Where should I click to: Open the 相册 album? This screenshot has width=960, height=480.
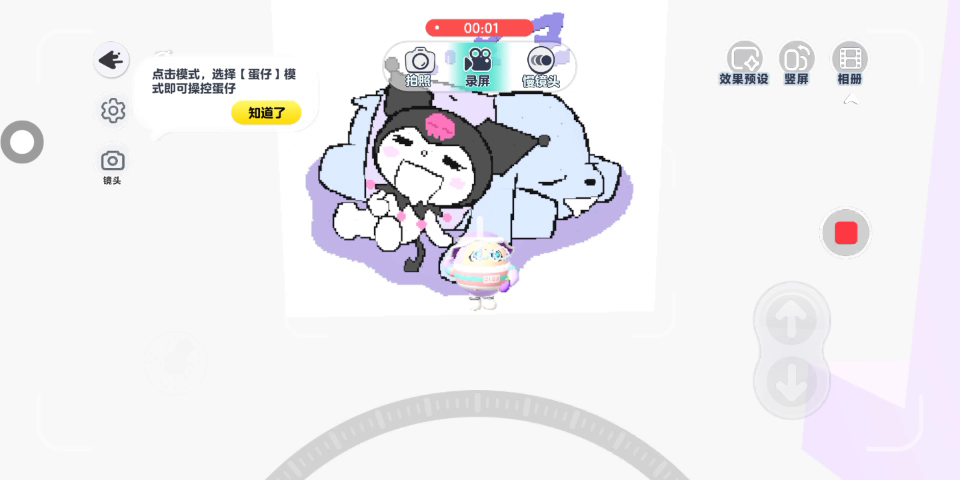click(849, 62)
